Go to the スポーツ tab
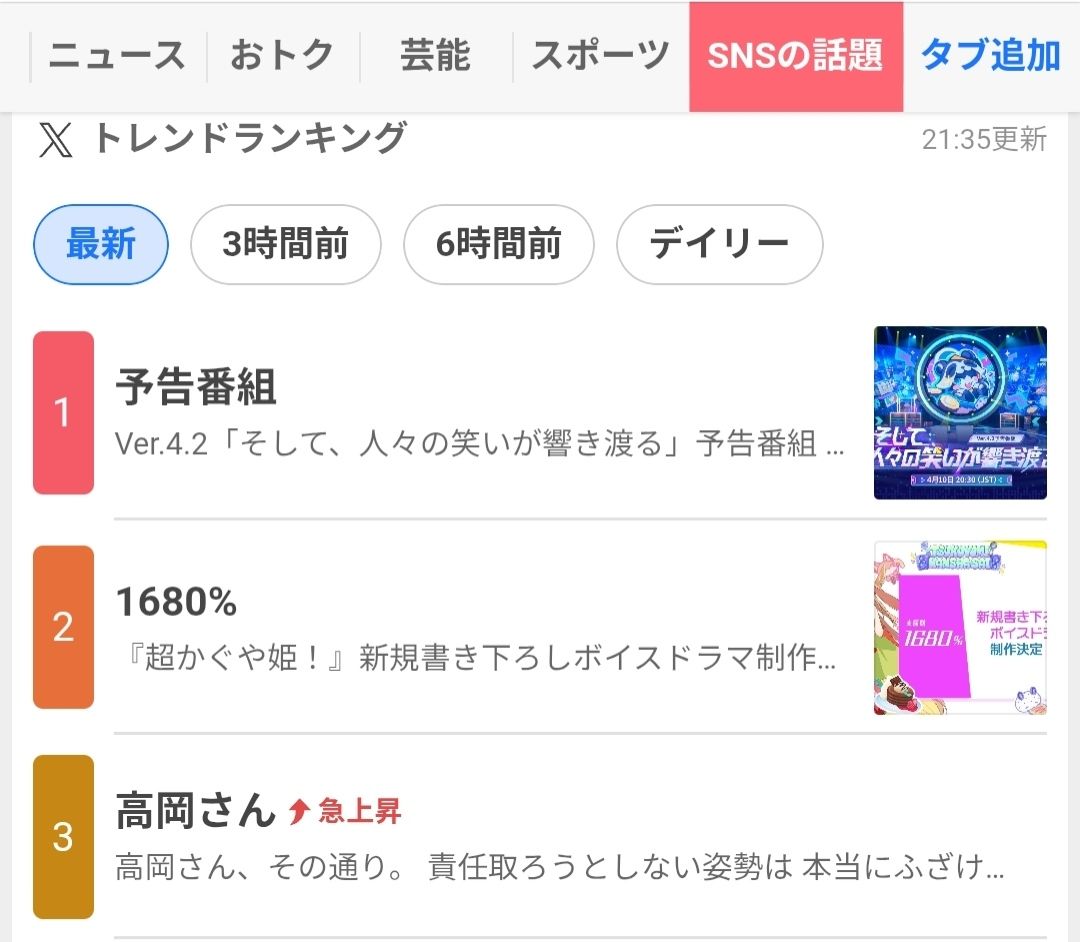1080x942 pixels. (x=600, y=56)
